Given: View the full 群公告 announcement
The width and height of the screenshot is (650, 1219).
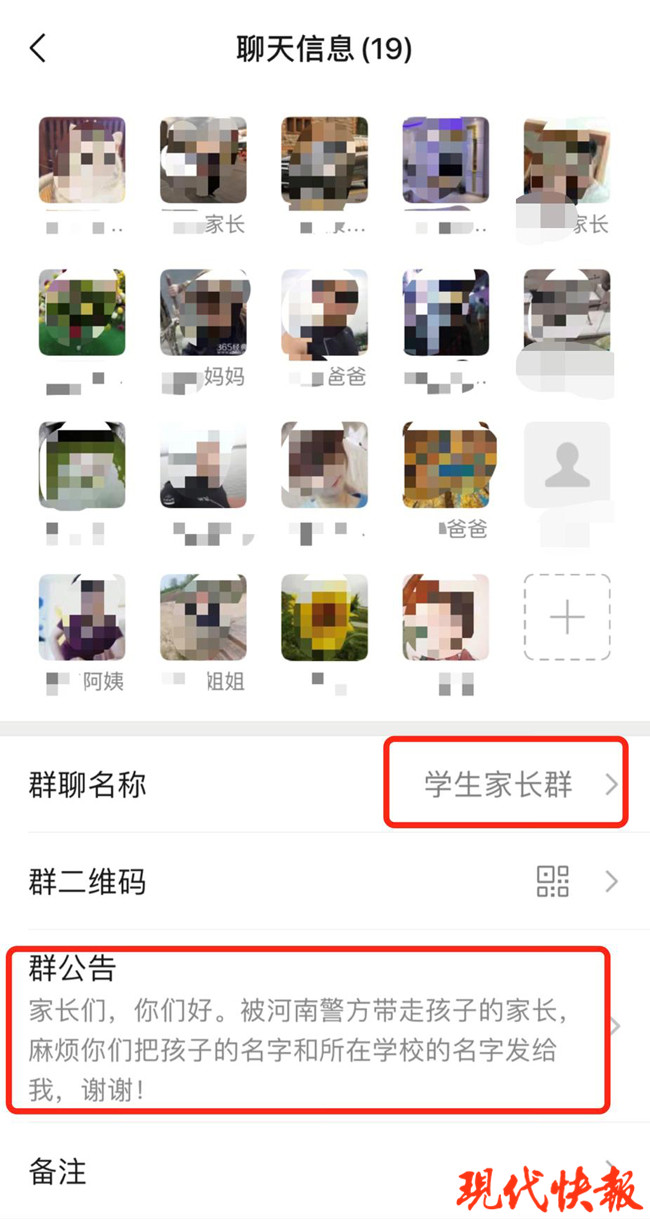Looking at the screenshot, I should 310,1030.
